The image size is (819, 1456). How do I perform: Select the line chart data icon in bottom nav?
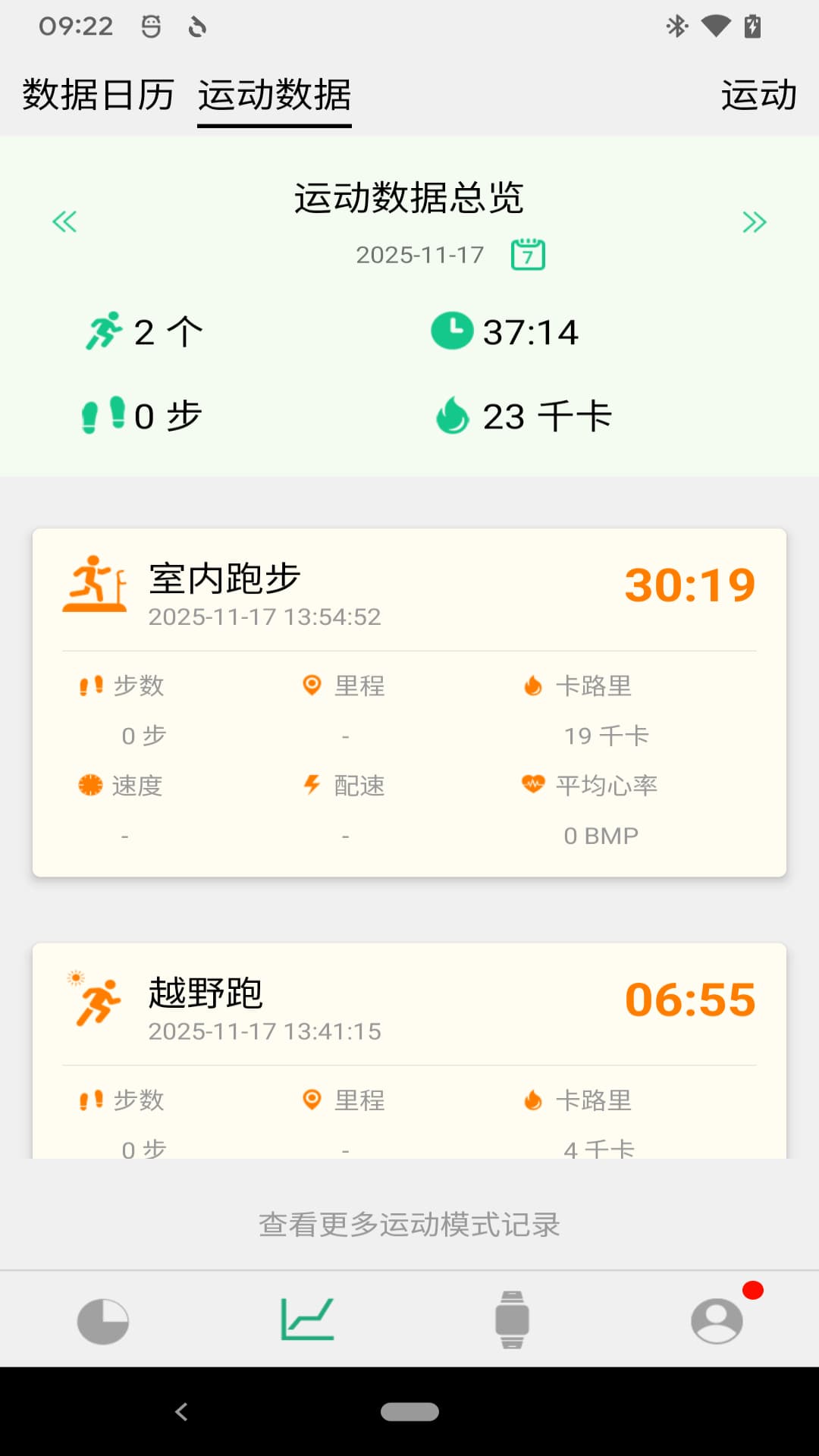pyautogui.click(x=308, y=1317)
